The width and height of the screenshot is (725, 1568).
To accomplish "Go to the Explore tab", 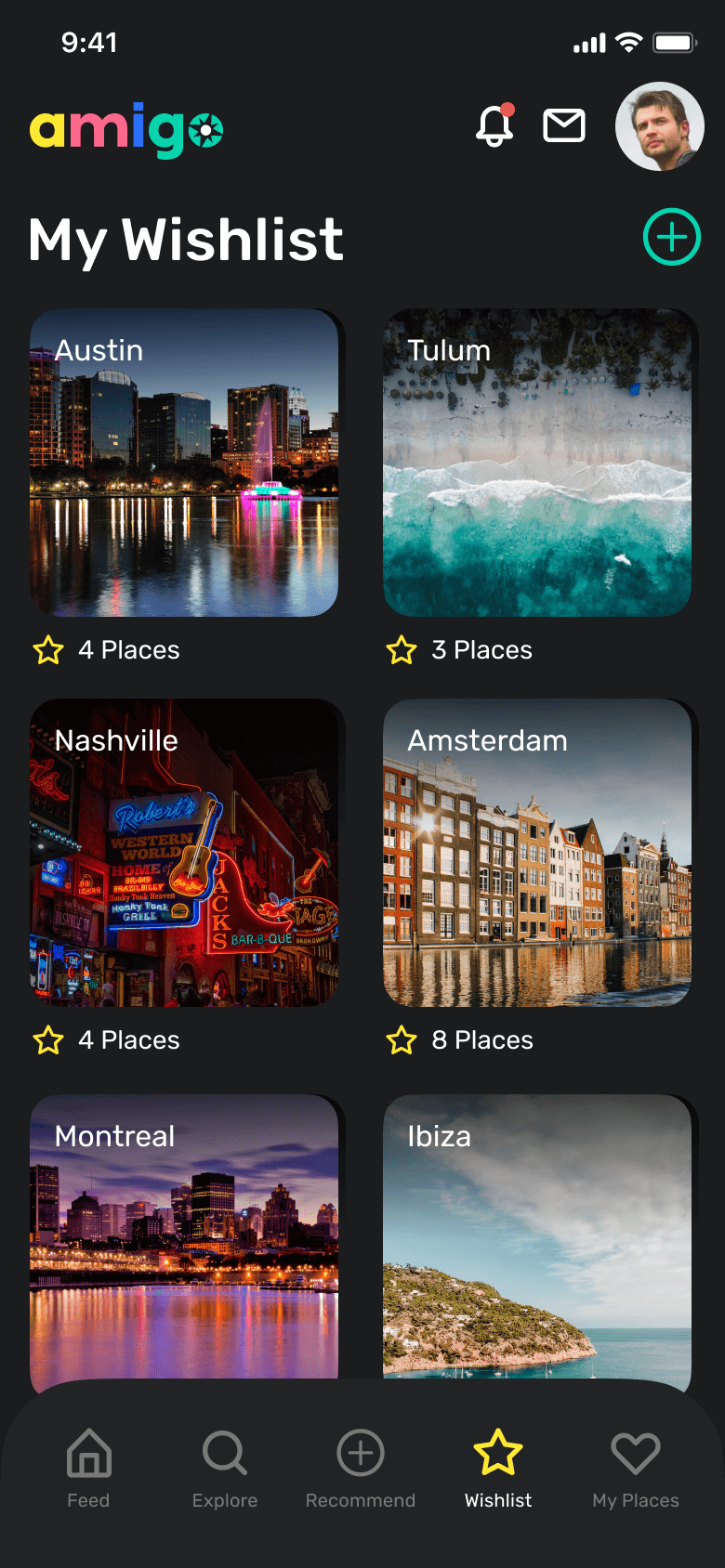I will (225, 1468).
